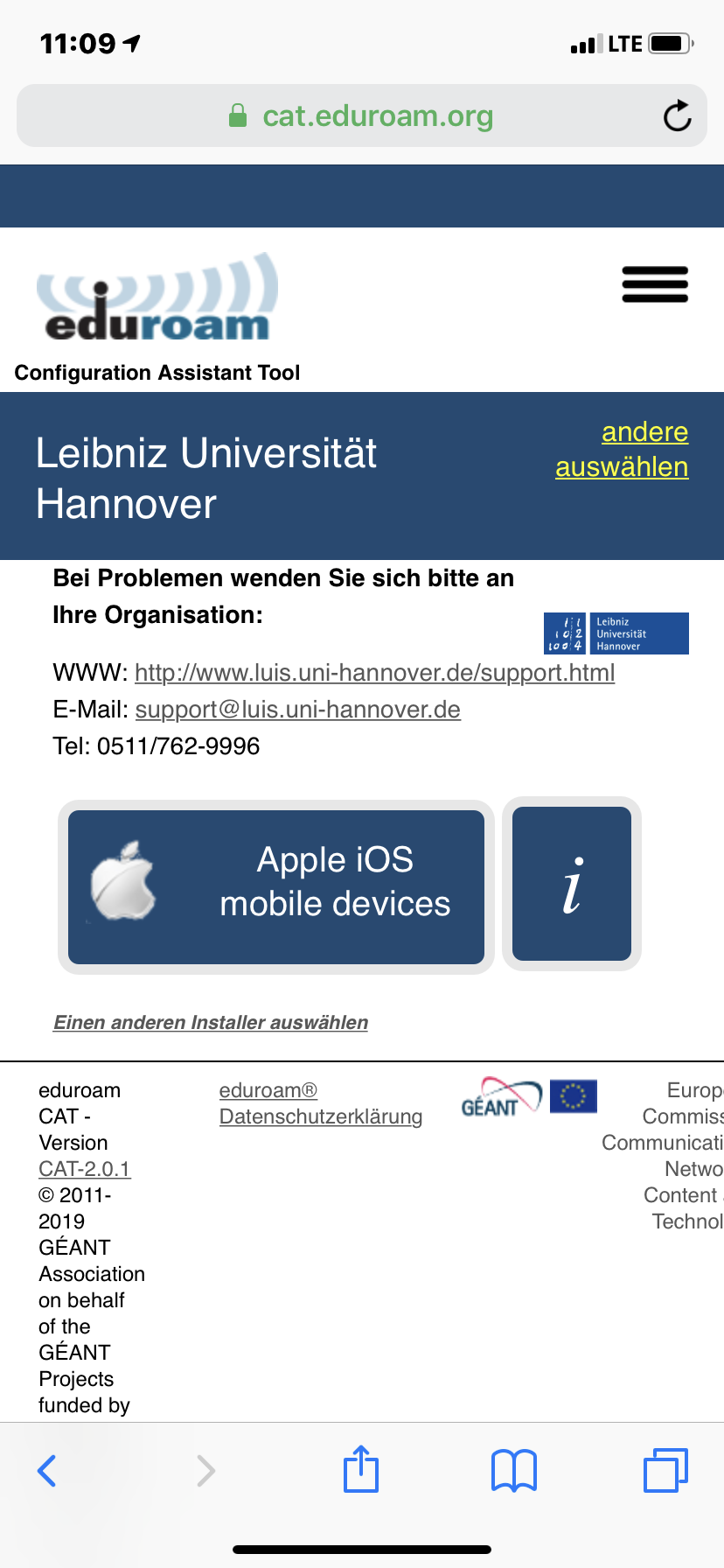724x1568 pixels.
Task: Go back in Safari
Action: click(x=47, y=1470)
